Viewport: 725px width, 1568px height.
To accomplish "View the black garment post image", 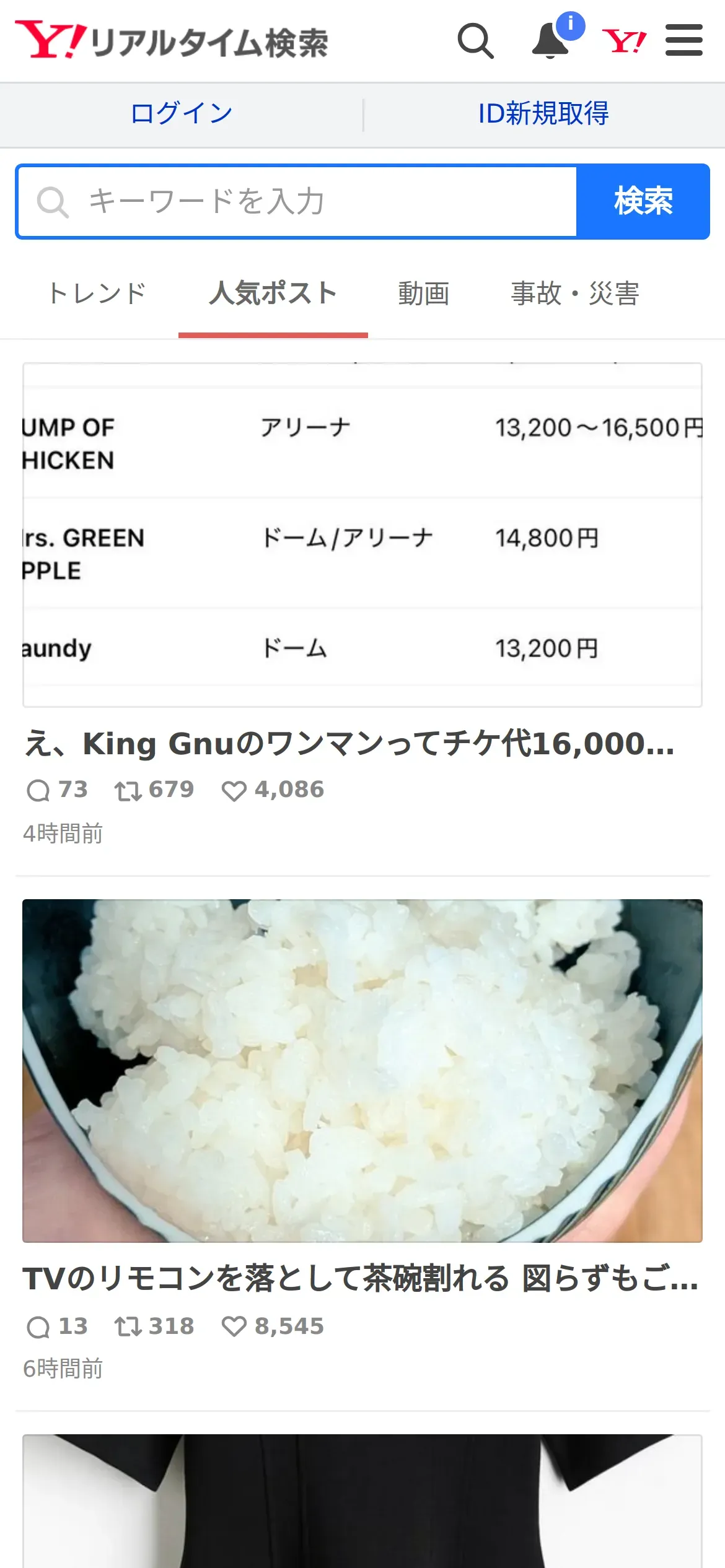I will [x=362, y=1501].
